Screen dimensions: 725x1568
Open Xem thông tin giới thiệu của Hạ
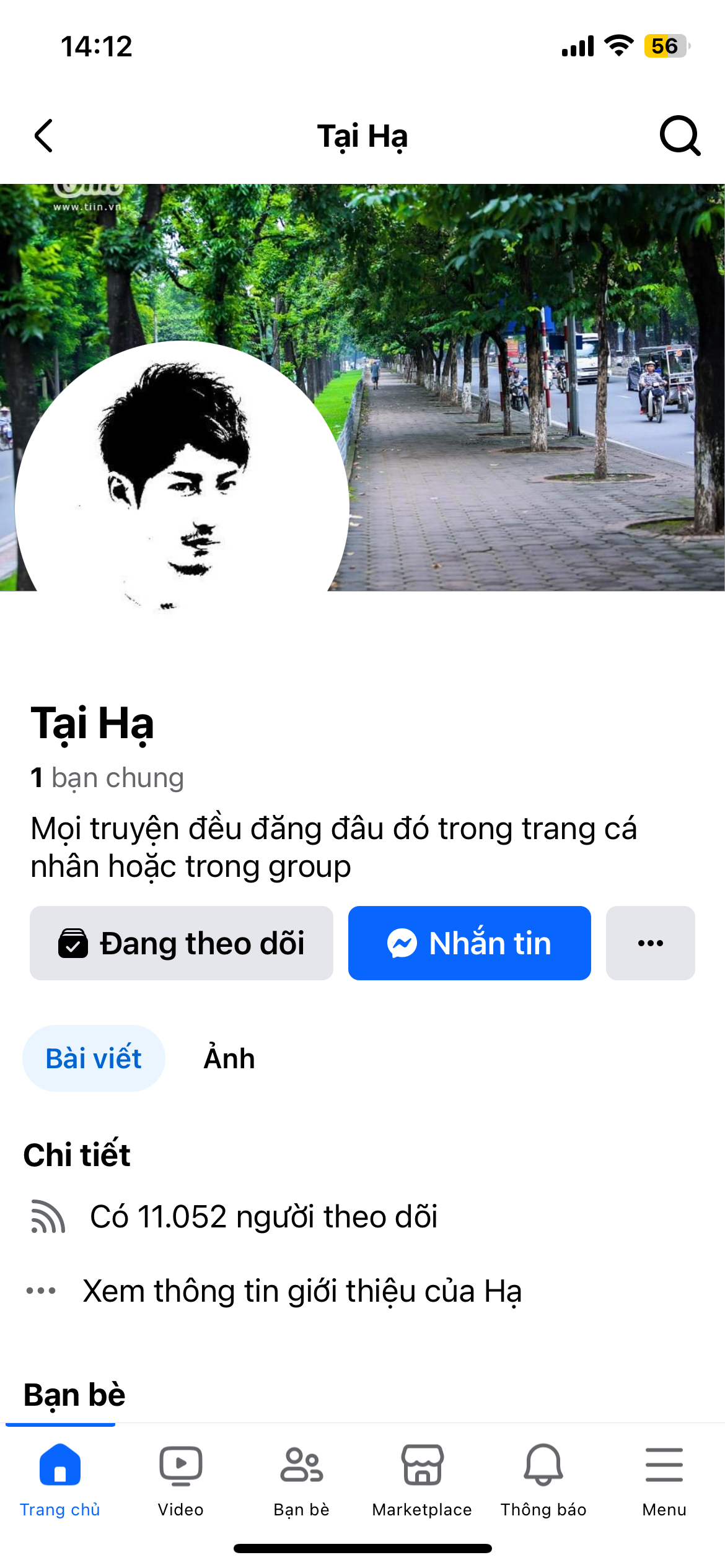302,1291
